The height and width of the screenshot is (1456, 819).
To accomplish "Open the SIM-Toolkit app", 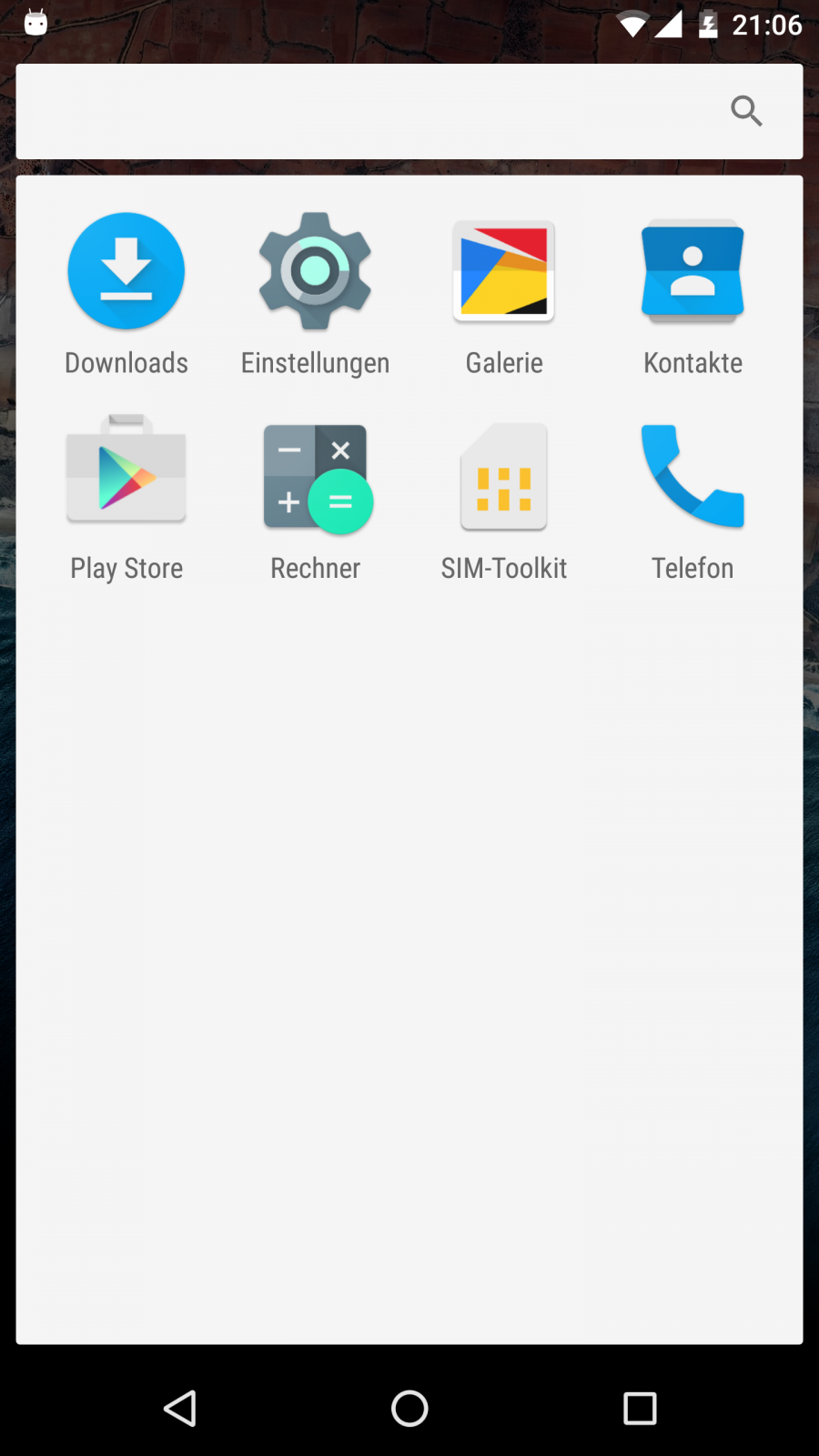I will (x=504, y=477).
